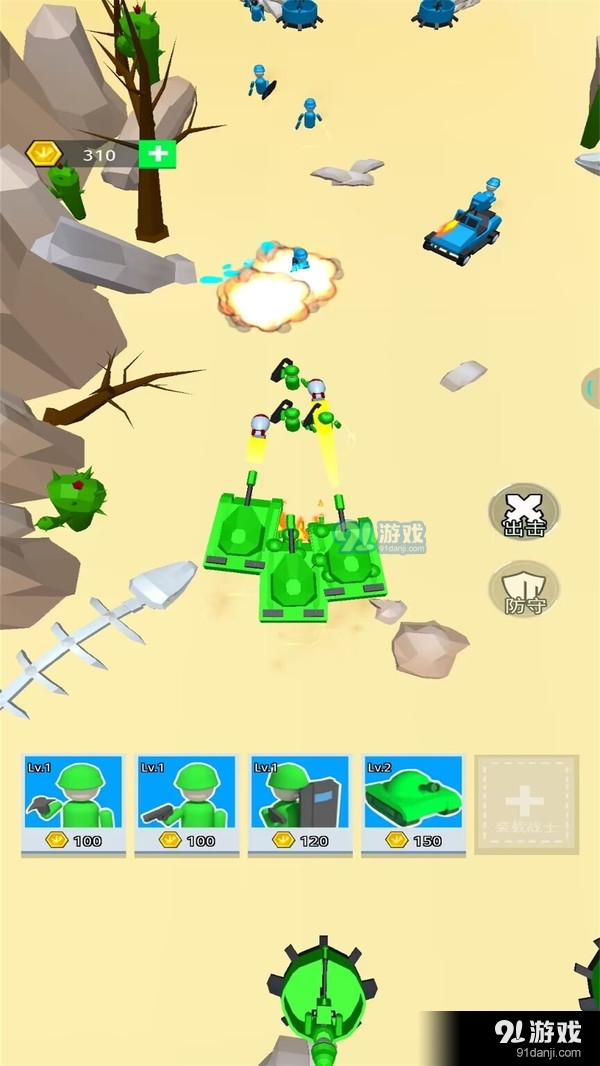Switch troops to defend with 防守
Screen dimensions: 600x1066
pyautogui.click(x=524, y=589)
